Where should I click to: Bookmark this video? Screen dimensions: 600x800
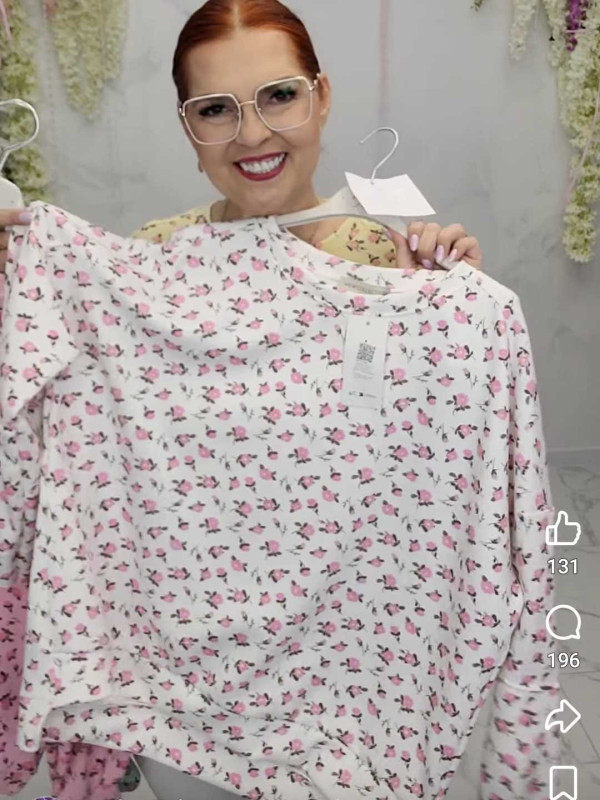click(563, 782)
